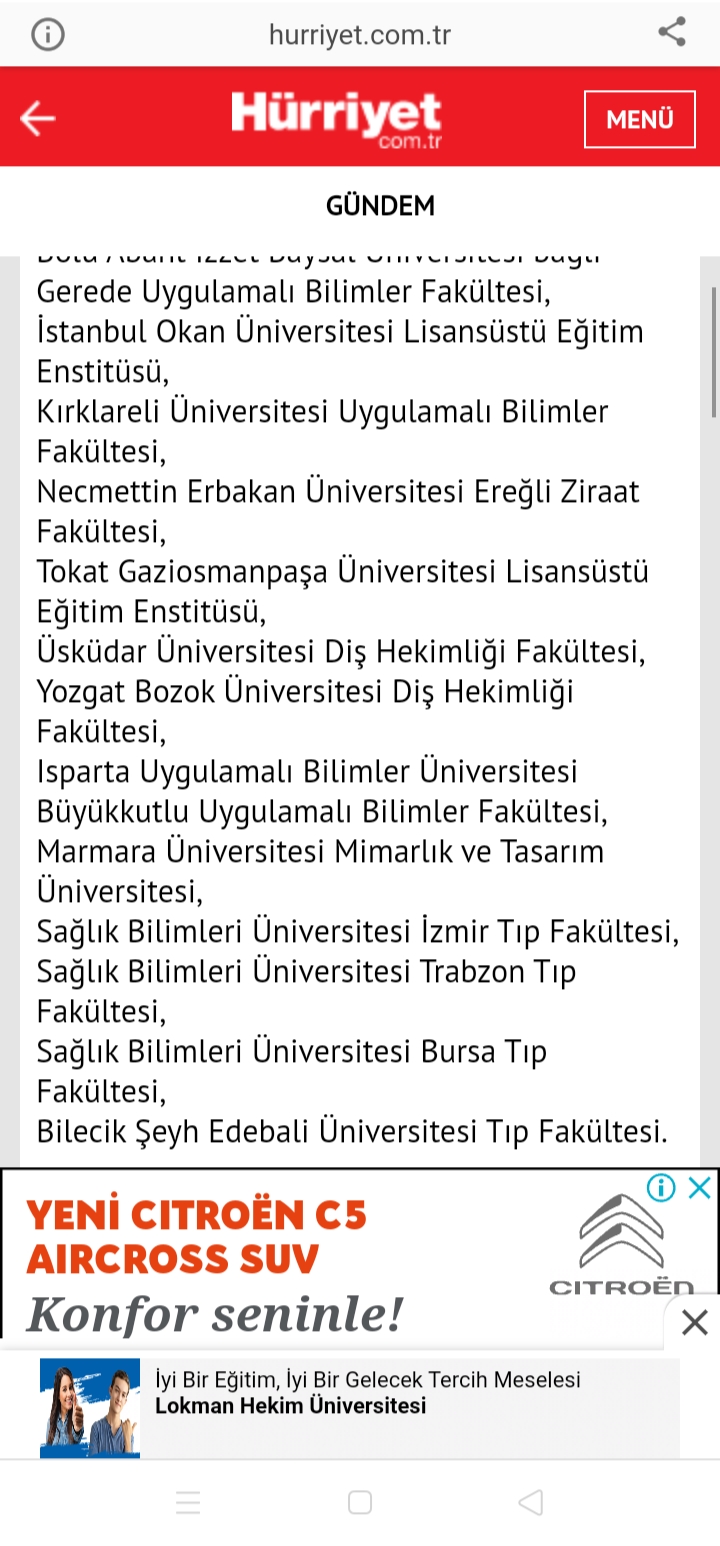720x1546 pixels.
Task: Tap the system back button
Action: click(531, 1502)
